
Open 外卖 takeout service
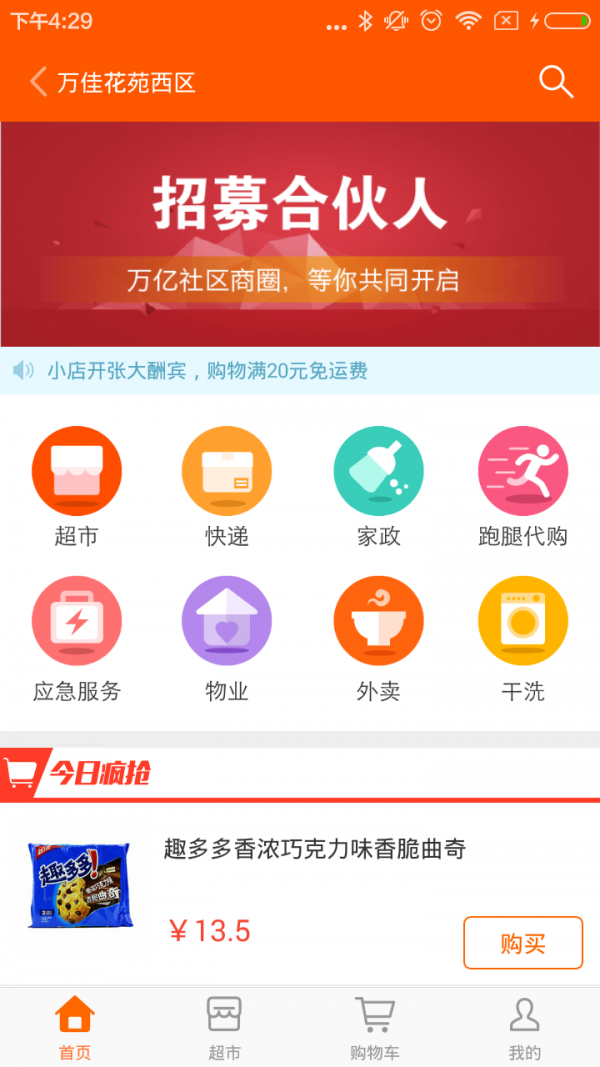tap(378, 621)
